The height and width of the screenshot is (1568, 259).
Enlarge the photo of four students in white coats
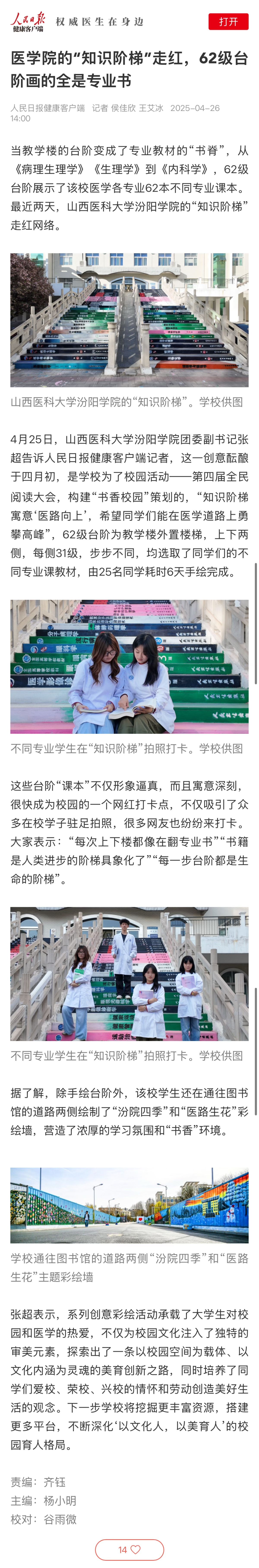tap(129, 974)
